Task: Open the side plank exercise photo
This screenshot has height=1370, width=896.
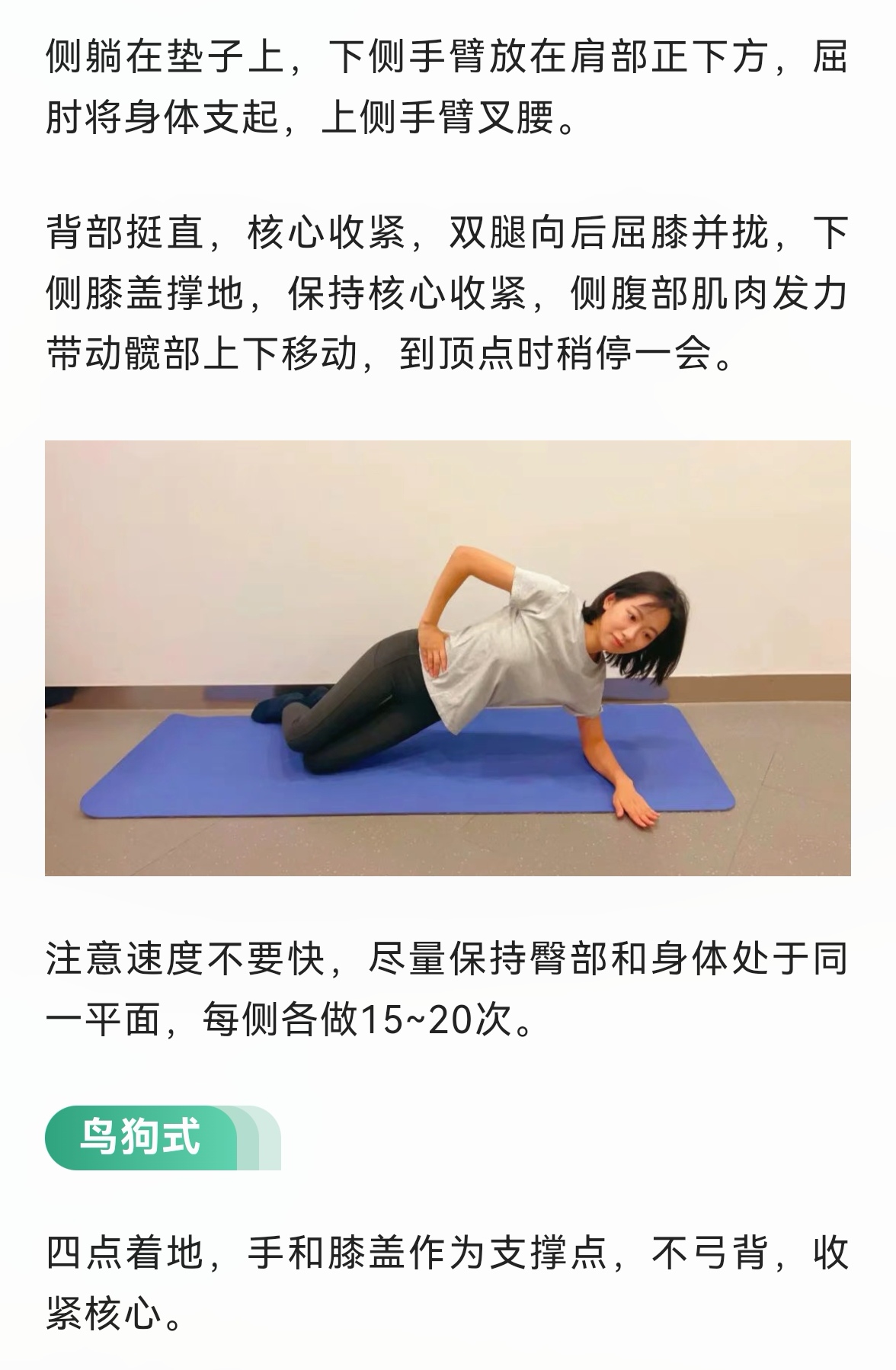Action: tap(448, 658)
